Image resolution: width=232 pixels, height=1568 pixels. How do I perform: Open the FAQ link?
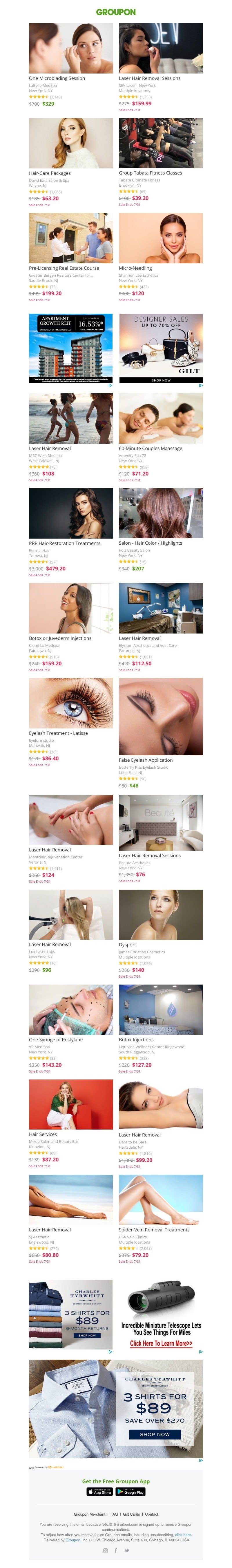[x=114, y=1514]
